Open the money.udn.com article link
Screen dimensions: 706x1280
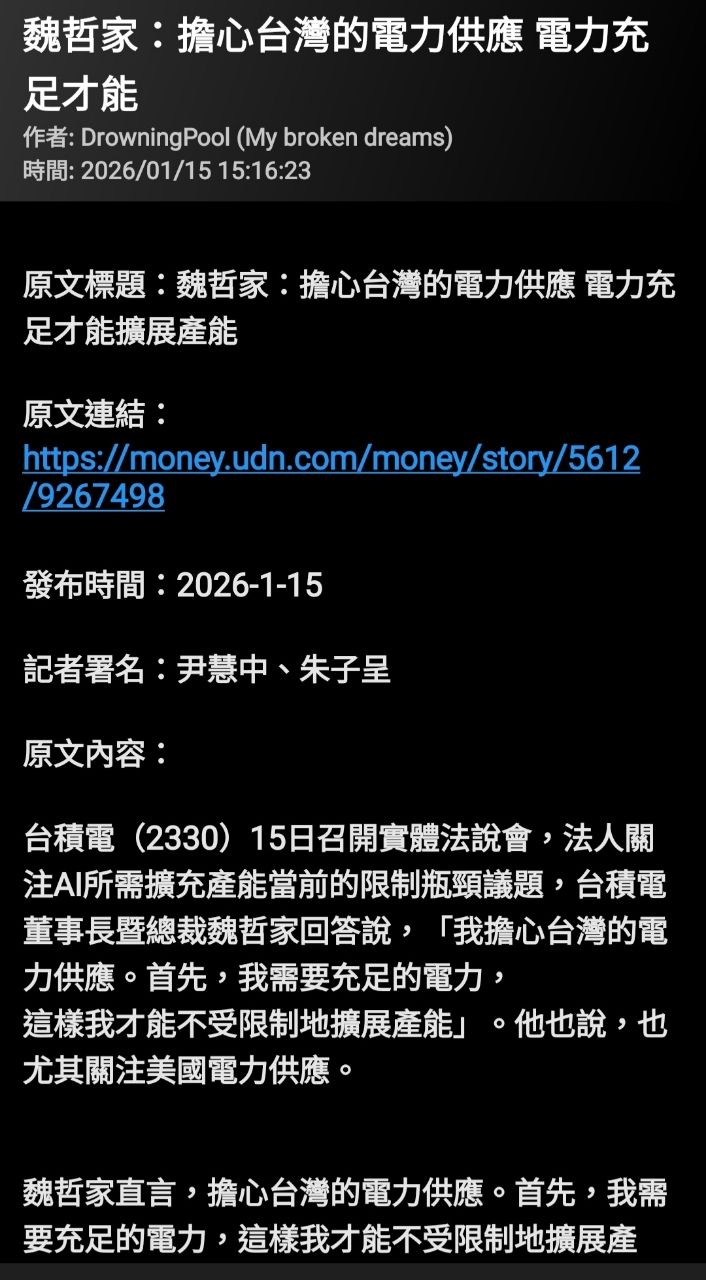point(331,459)
